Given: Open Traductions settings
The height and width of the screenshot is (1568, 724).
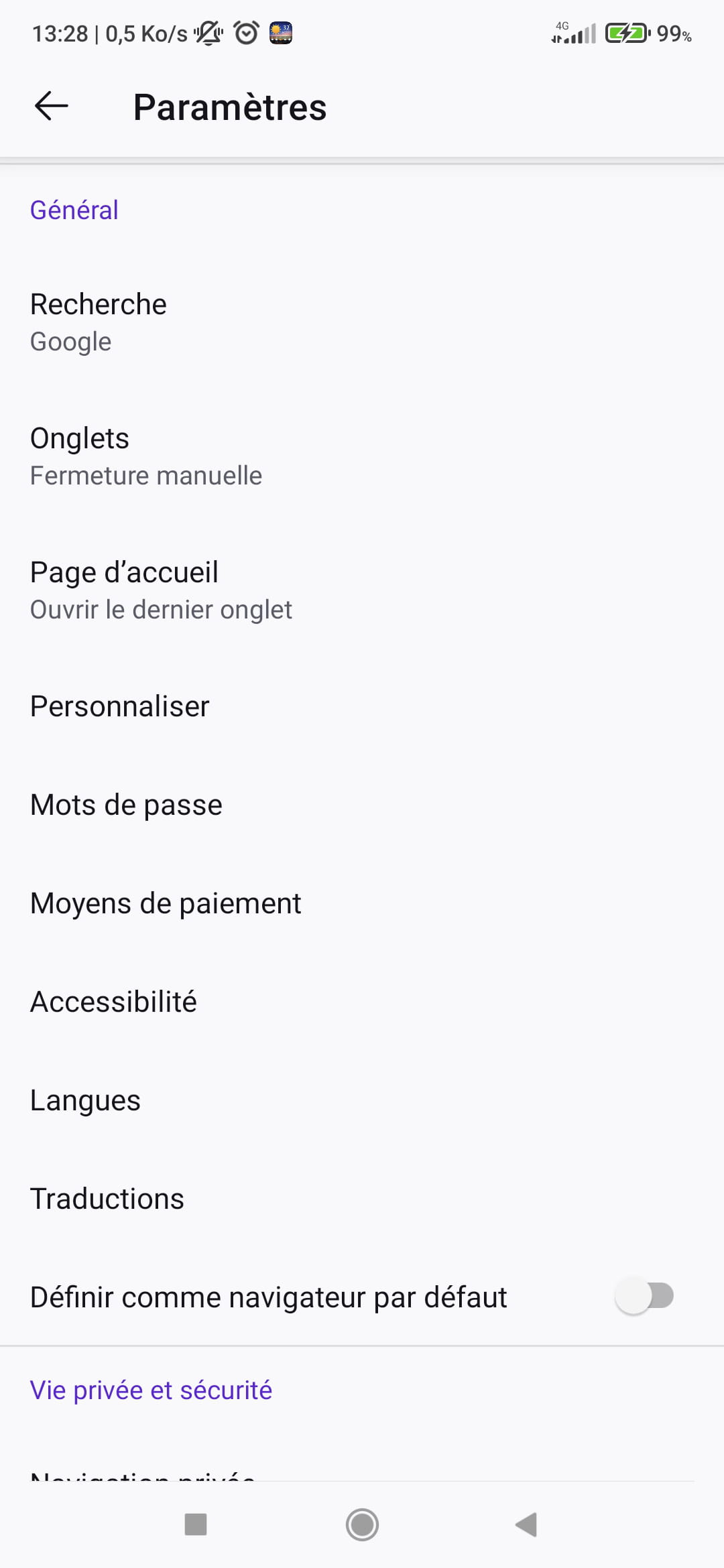Looking at the screenshot, I should point(362,1199).
